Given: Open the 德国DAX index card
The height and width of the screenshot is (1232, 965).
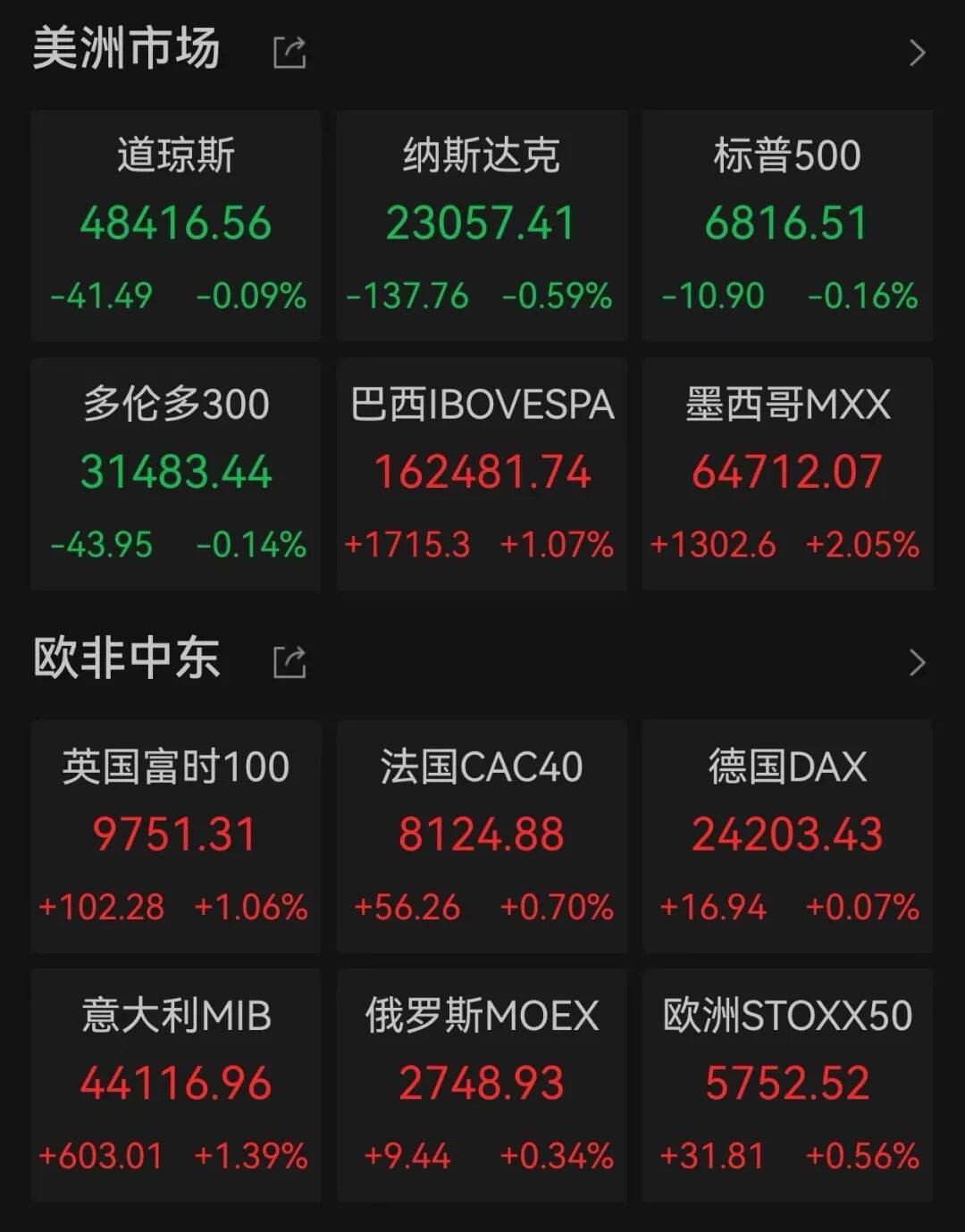Looking at the screenshot, I should click(787, 835).
